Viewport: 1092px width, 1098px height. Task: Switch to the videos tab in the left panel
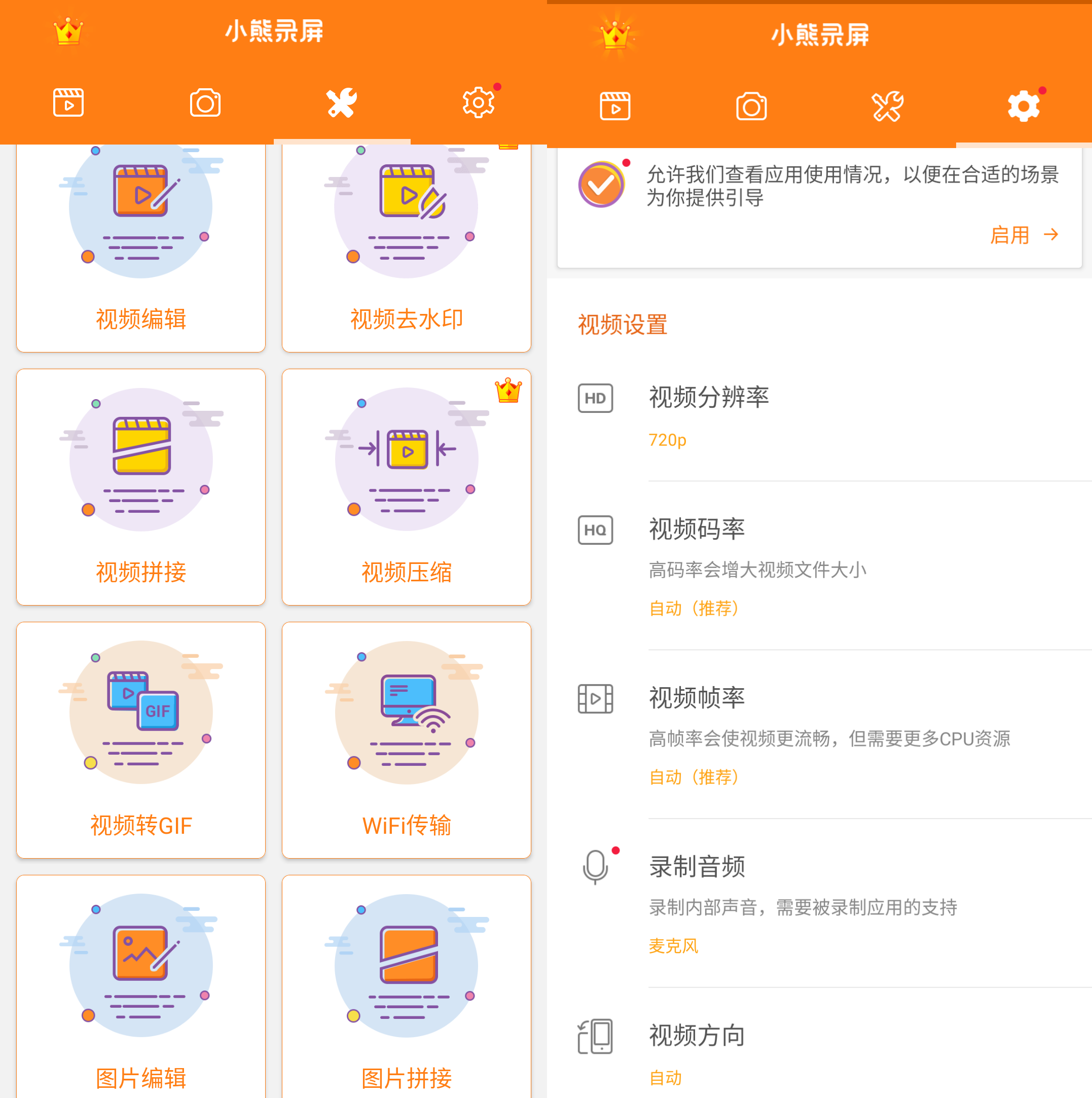pos(68,103)
